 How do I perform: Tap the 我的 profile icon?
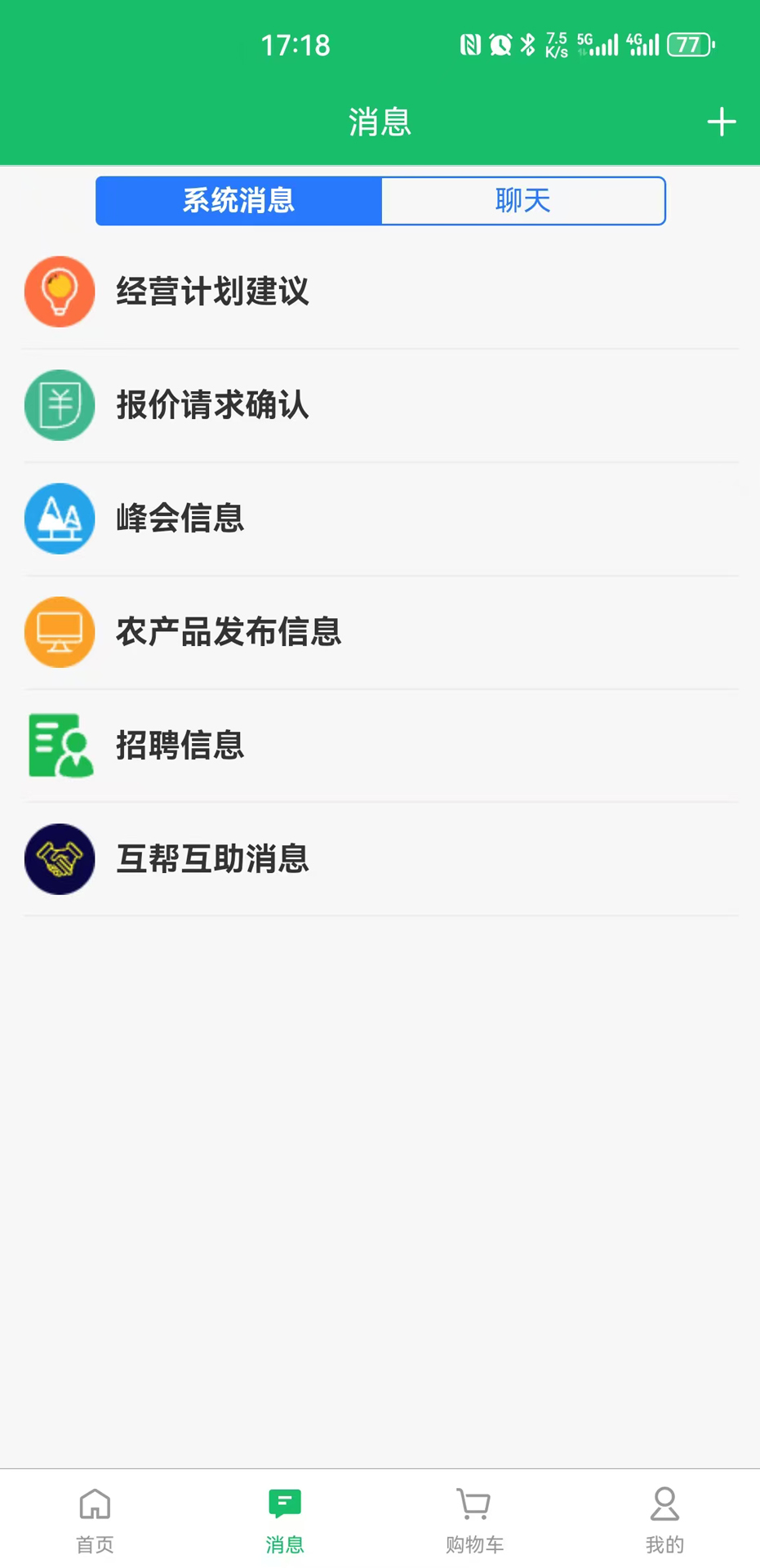pos(664,1517)
